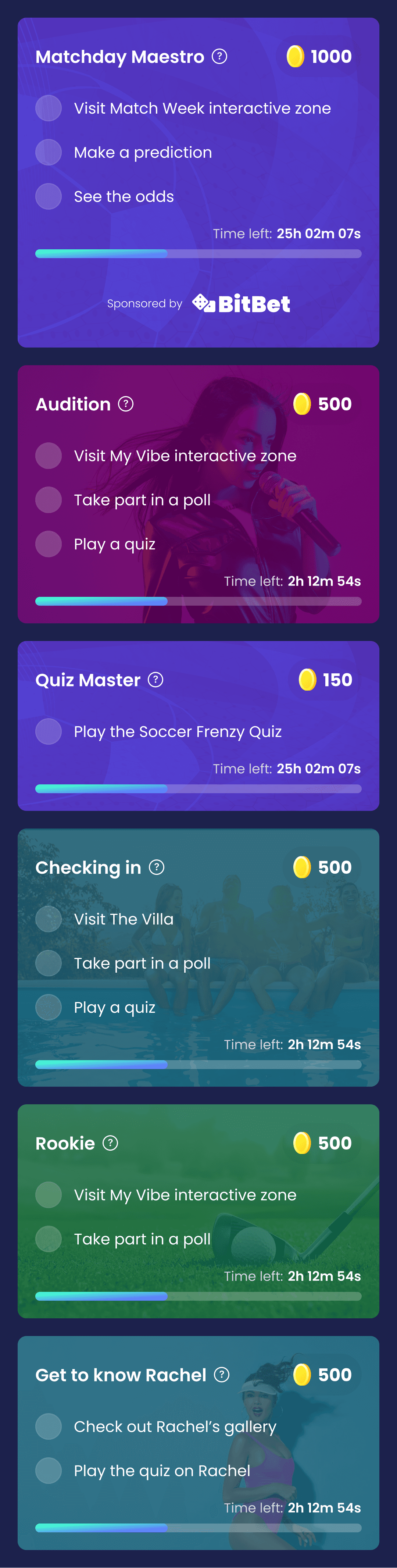Open Play a quiz under Audition
This screenshot has height=1568, width=397.
[x=95, y=544]
